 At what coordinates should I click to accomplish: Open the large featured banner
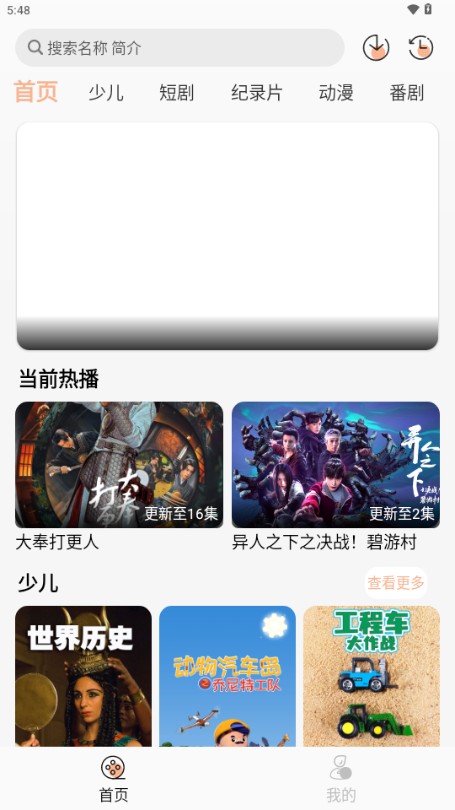pos(228,236)
